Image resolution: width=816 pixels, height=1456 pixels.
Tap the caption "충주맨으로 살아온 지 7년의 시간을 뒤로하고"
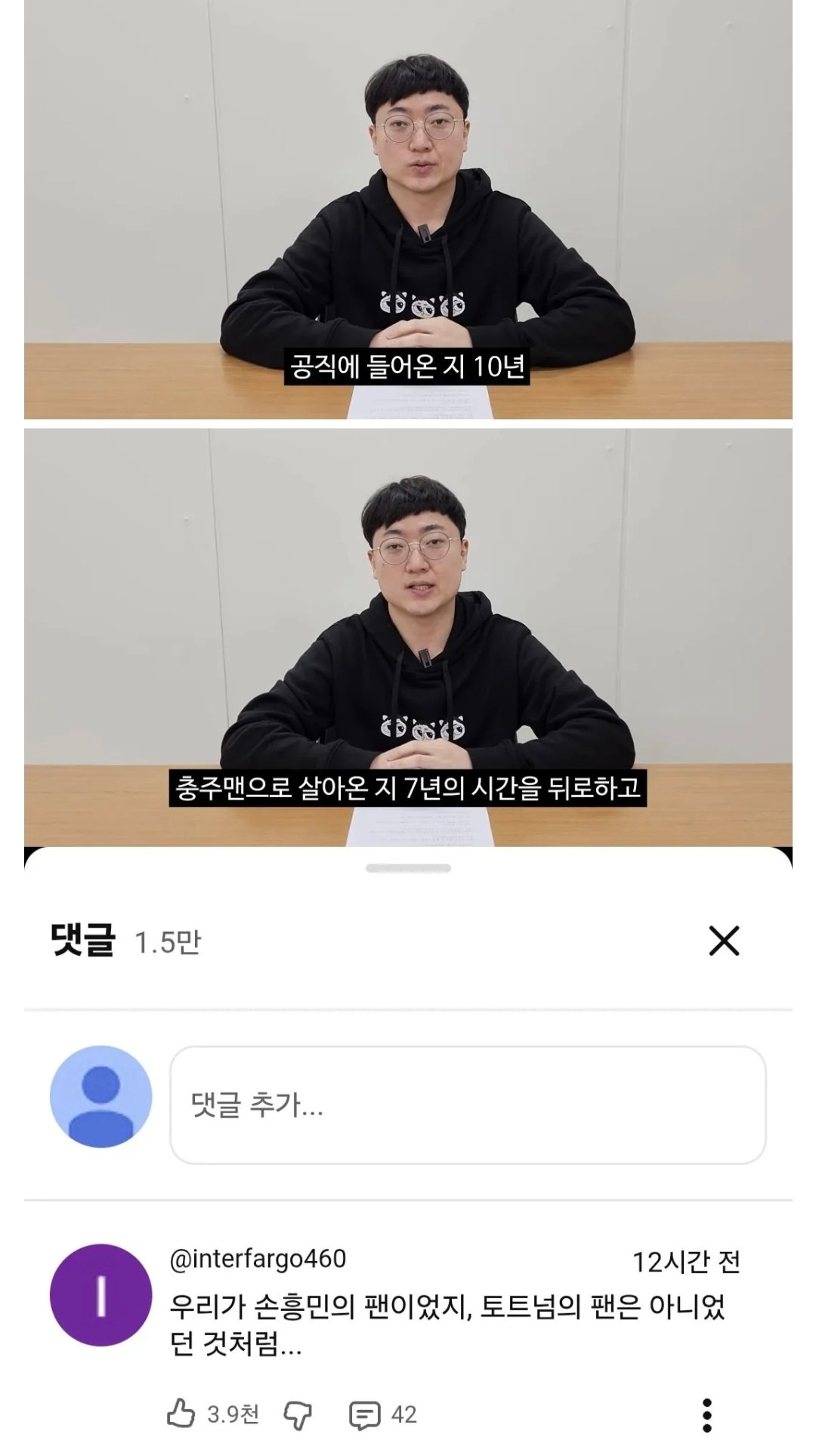coord(408,787)
